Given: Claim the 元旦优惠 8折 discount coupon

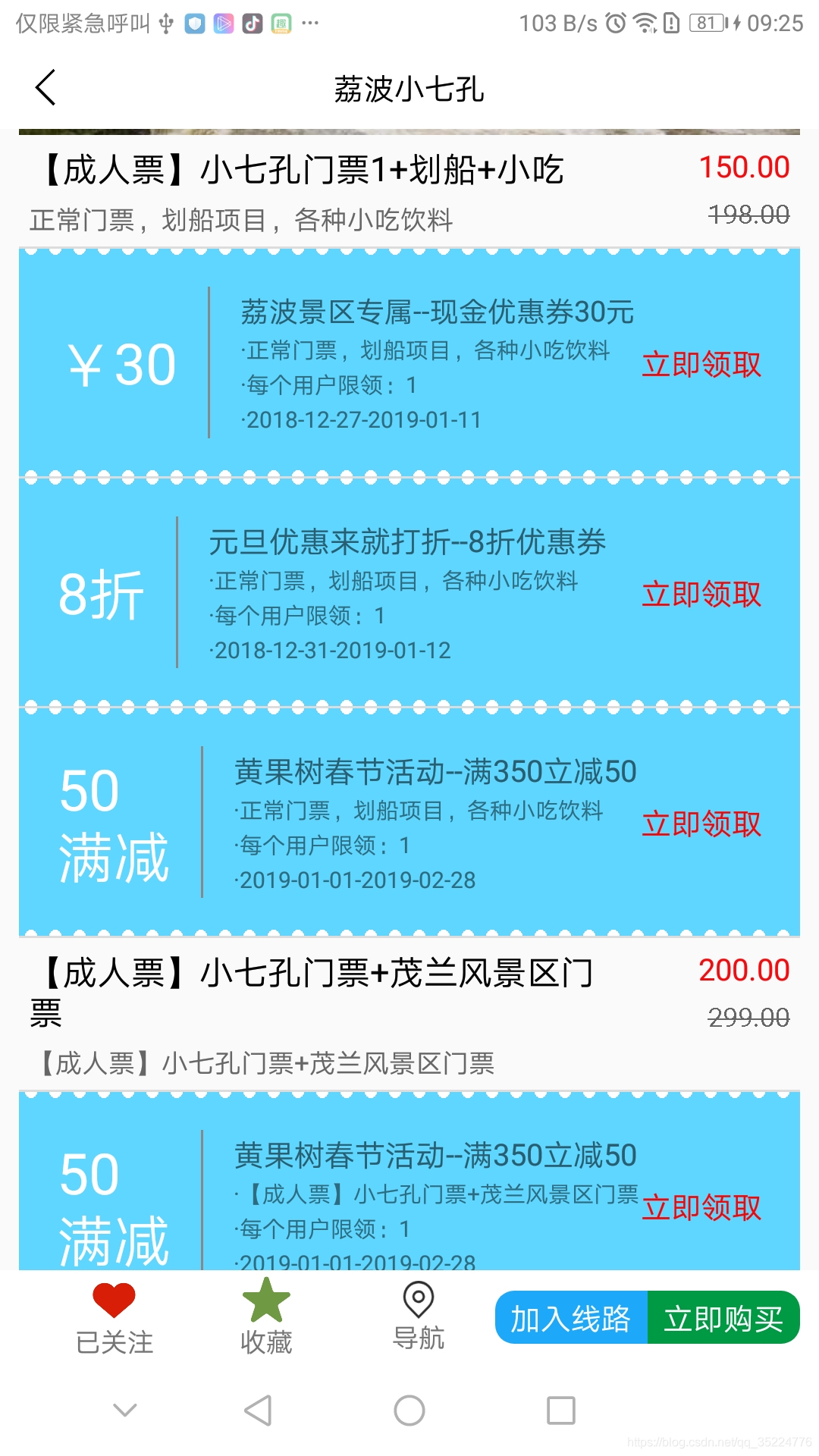Looking at the screenshot, I should click(x=701, y=594).
